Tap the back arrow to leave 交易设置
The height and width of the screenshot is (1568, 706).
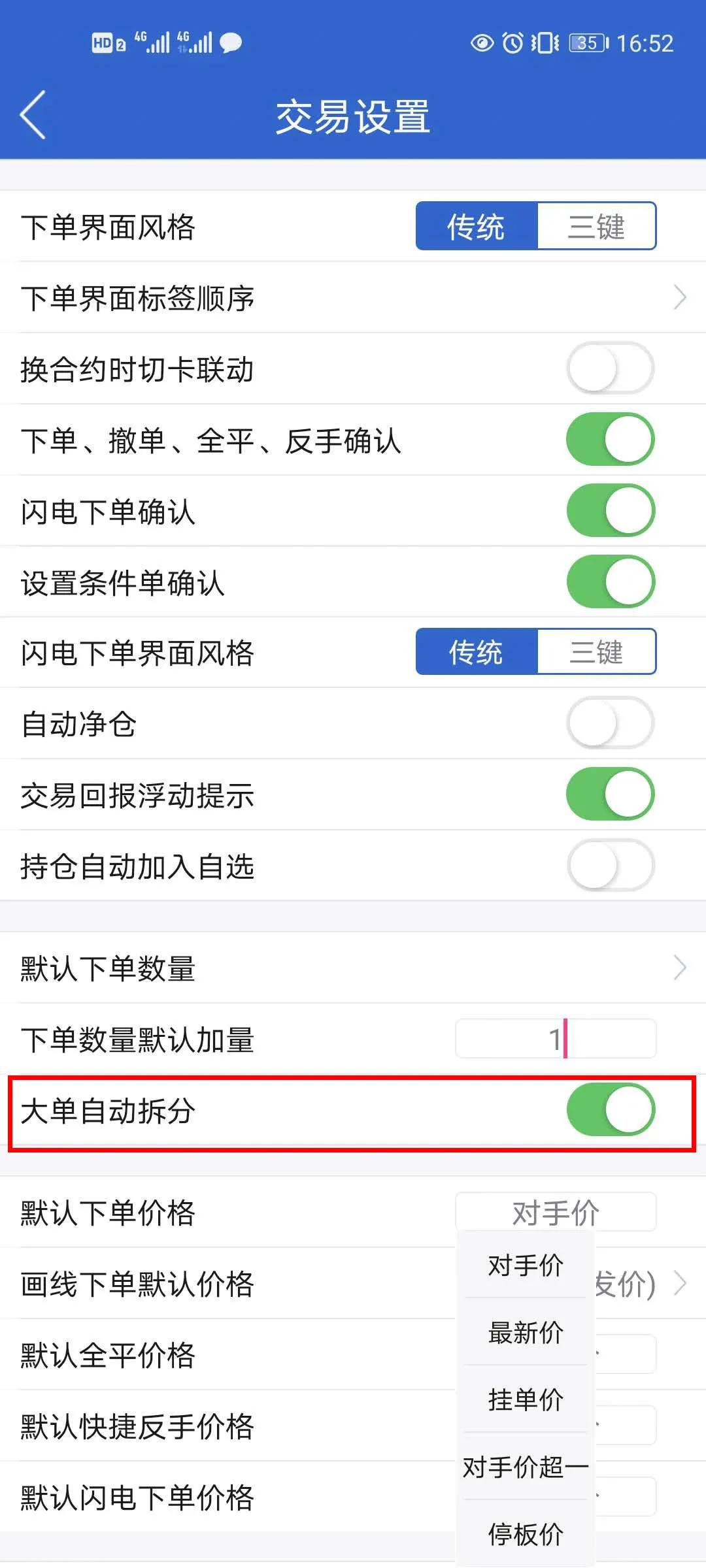(34, 114)
